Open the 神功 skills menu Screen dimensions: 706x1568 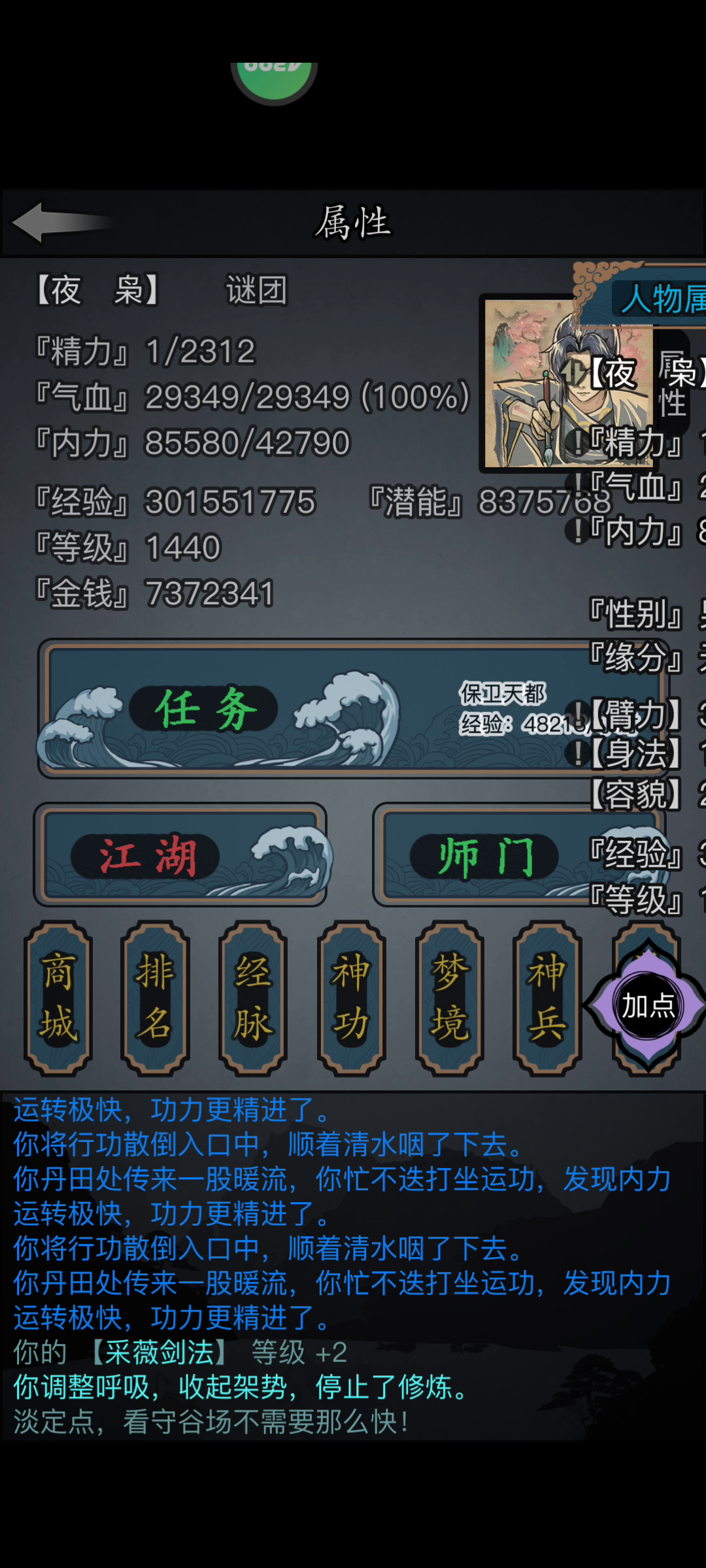pyautogui.click(x=352, y=998)
